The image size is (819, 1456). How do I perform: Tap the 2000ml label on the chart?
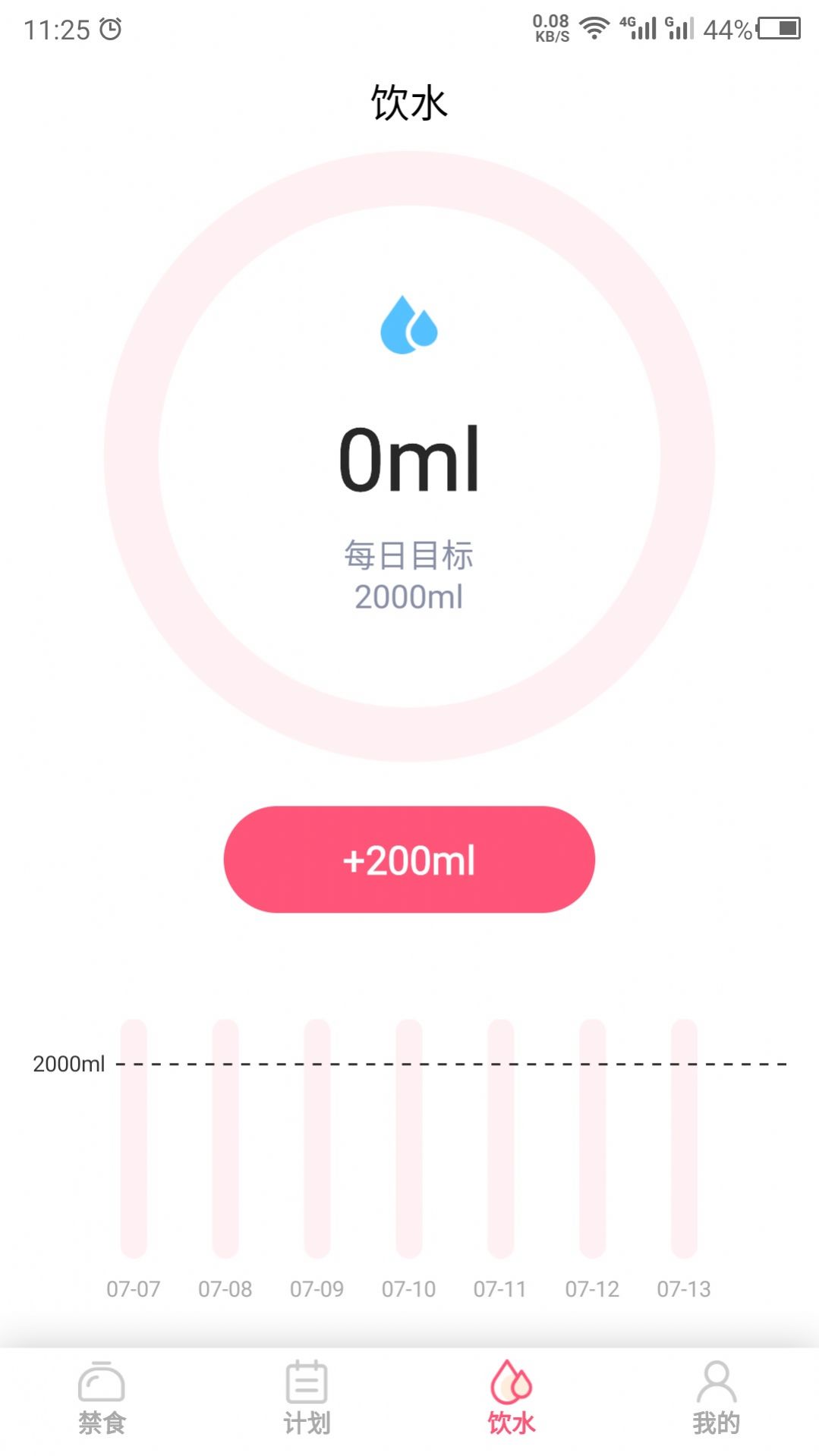click(x=69, y=1064)
